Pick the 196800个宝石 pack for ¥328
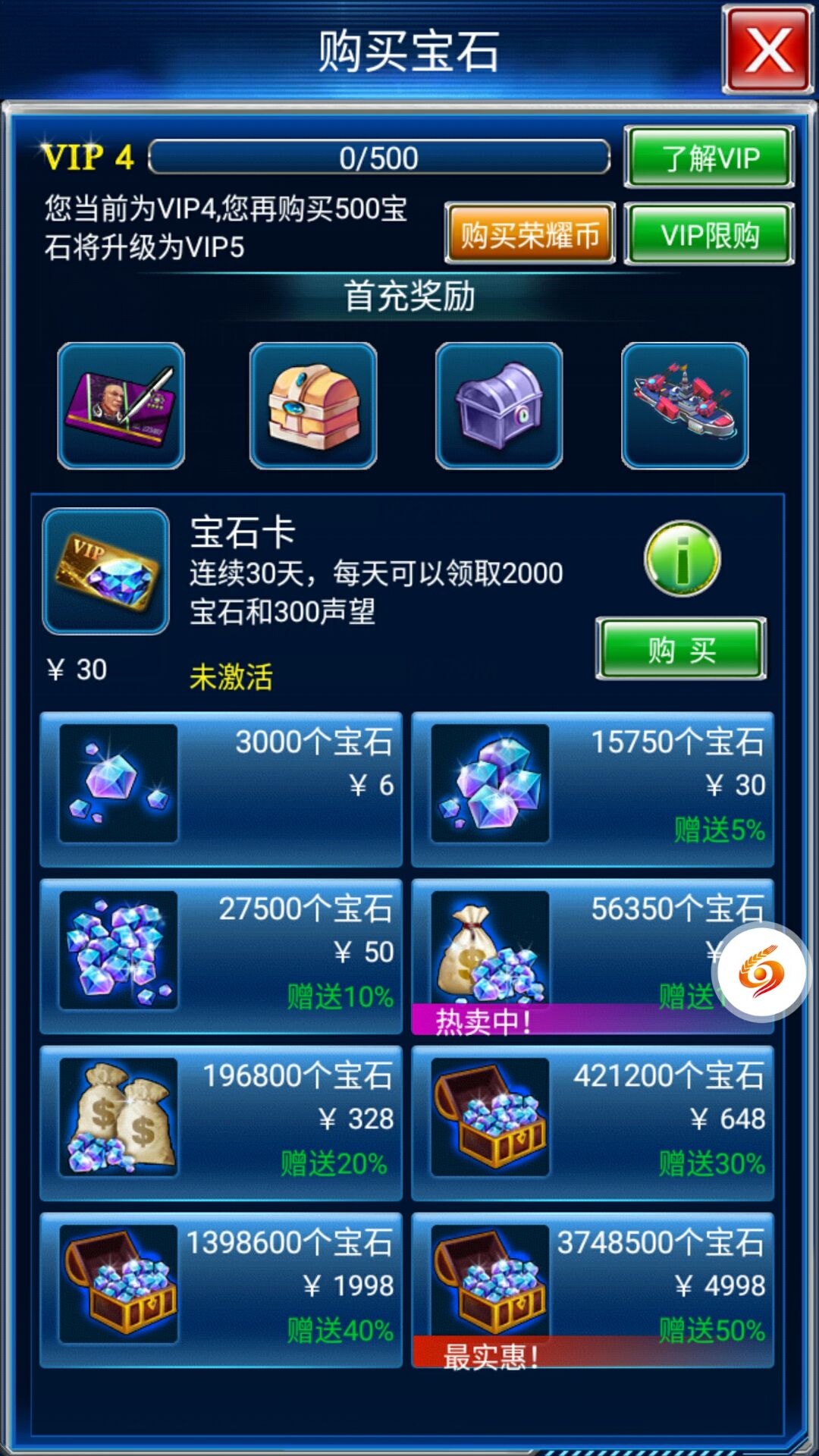 [221, 1122]
